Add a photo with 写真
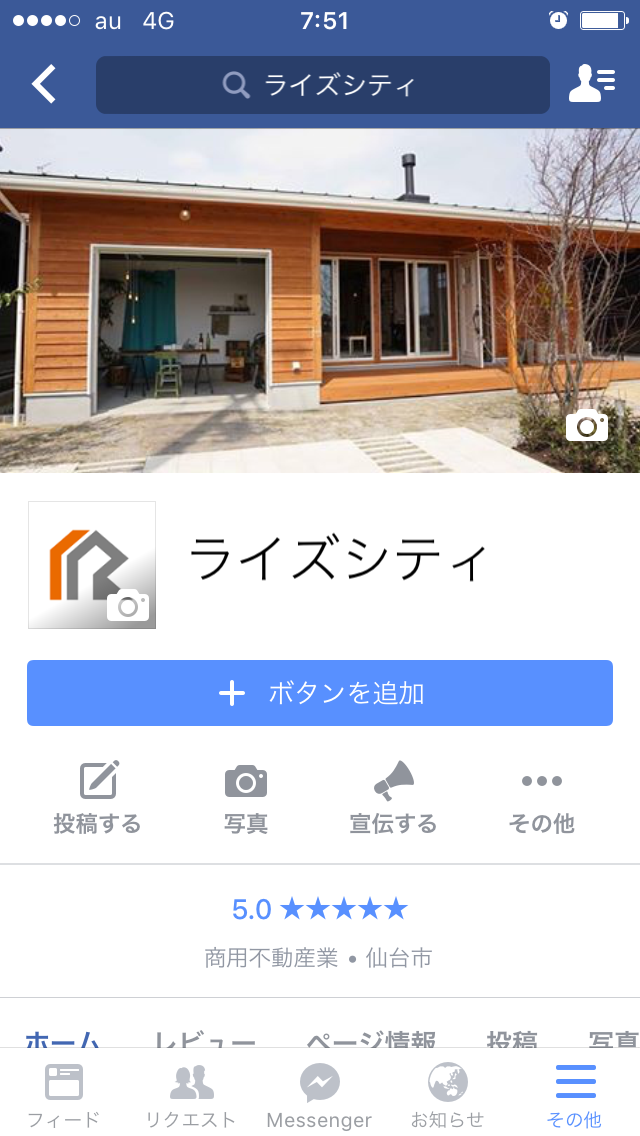640x1136 pixels. pos(246,797)
